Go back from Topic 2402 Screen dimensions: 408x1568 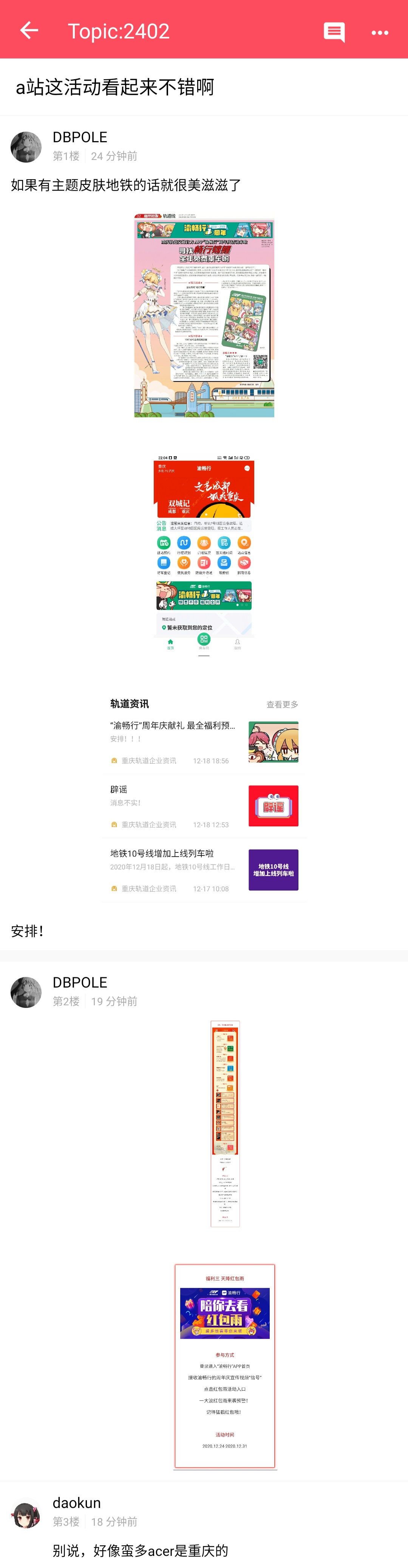29,31
